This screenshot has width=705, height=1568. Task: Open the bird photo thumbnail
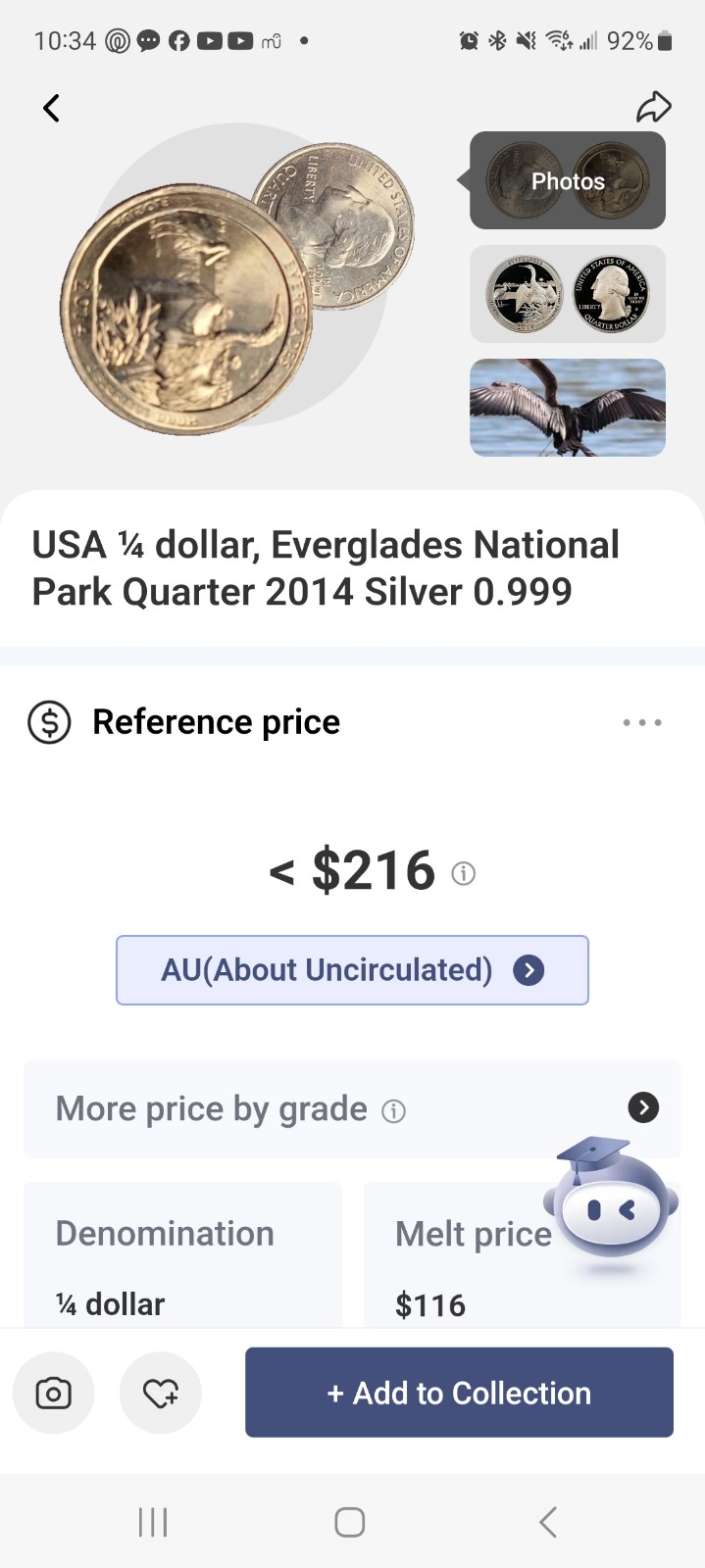click(x=568, y=408)
